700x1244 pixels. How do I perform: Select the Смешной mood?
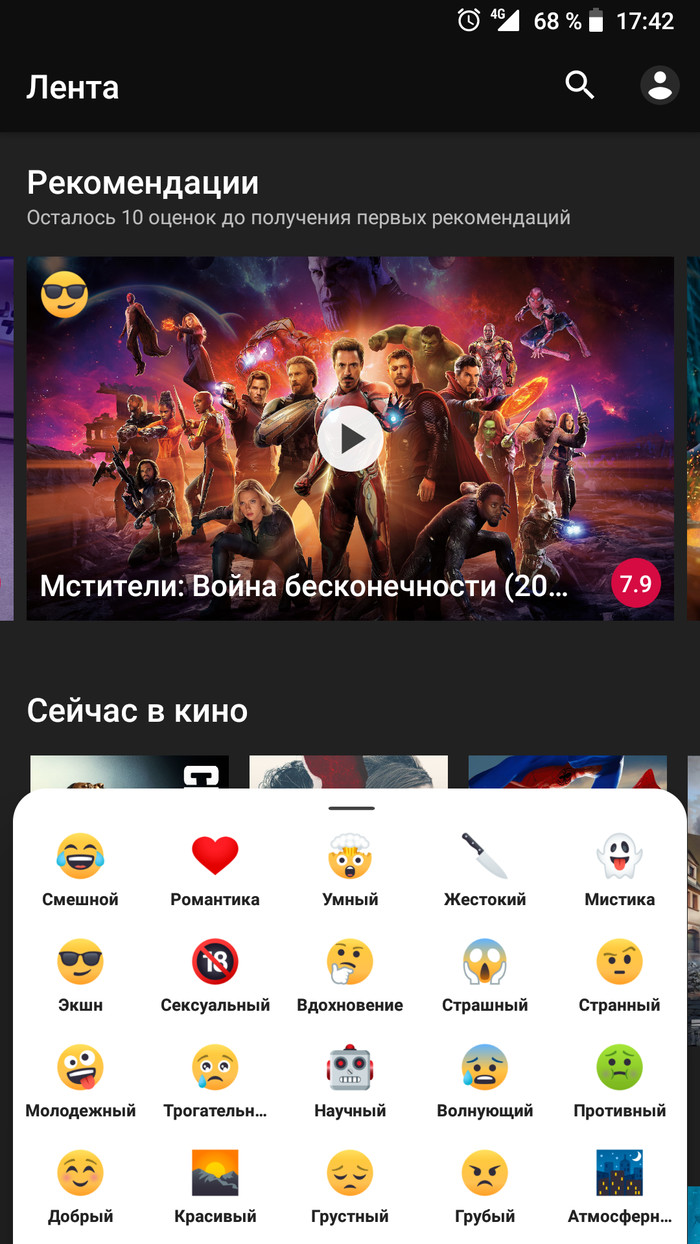(80, 868)
